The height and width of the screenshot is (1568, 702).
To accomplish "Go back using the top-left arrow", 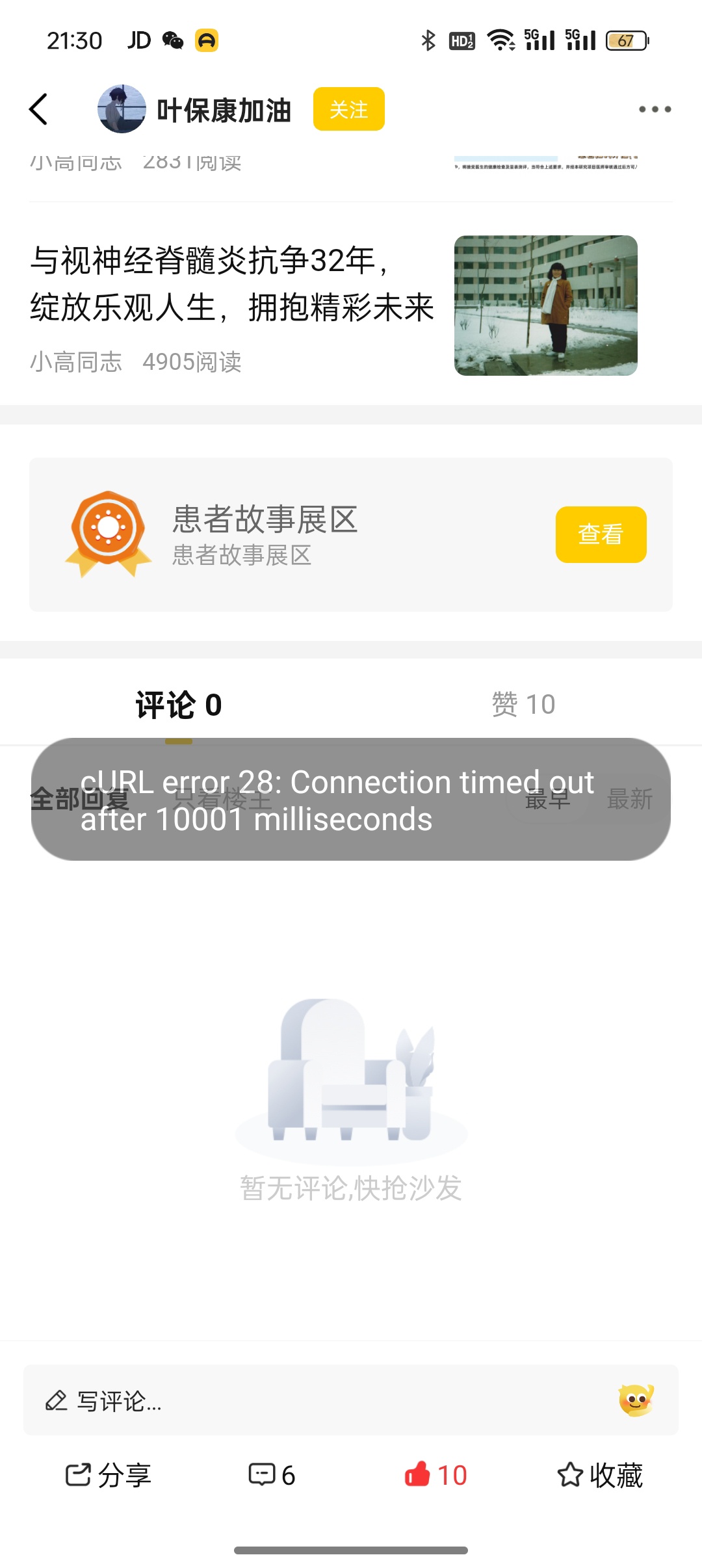I will pyautogui.click(x=38, y=109).
